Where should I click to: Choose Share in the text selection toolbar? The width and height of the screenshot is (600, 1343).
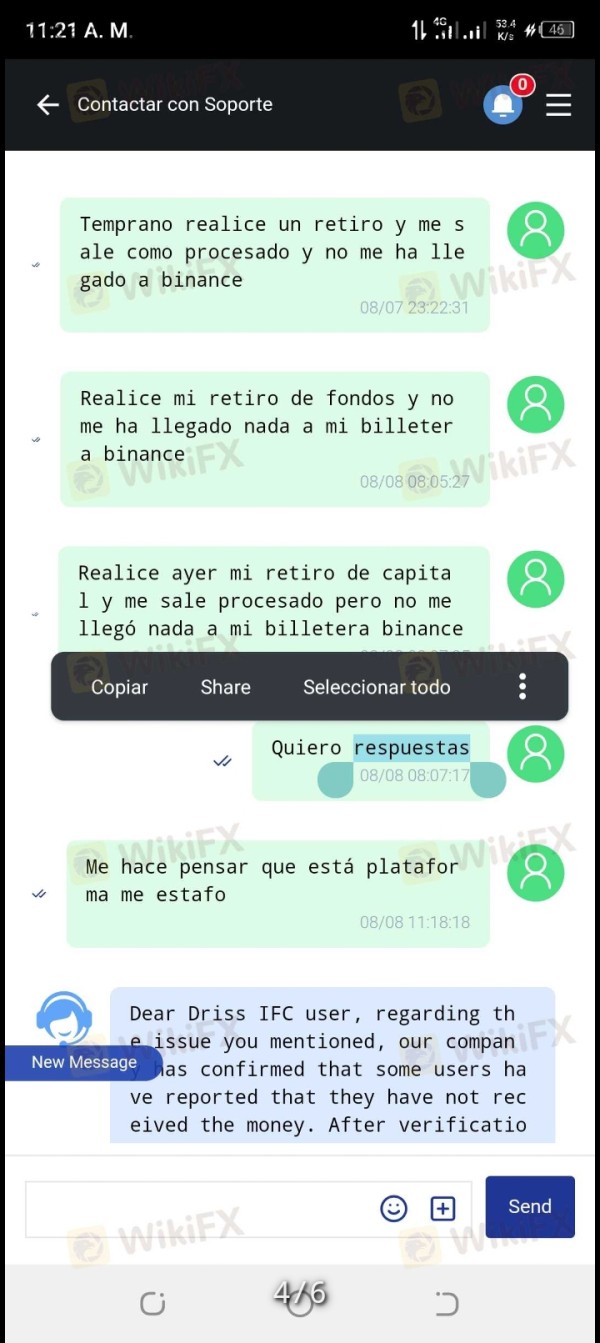225,687
